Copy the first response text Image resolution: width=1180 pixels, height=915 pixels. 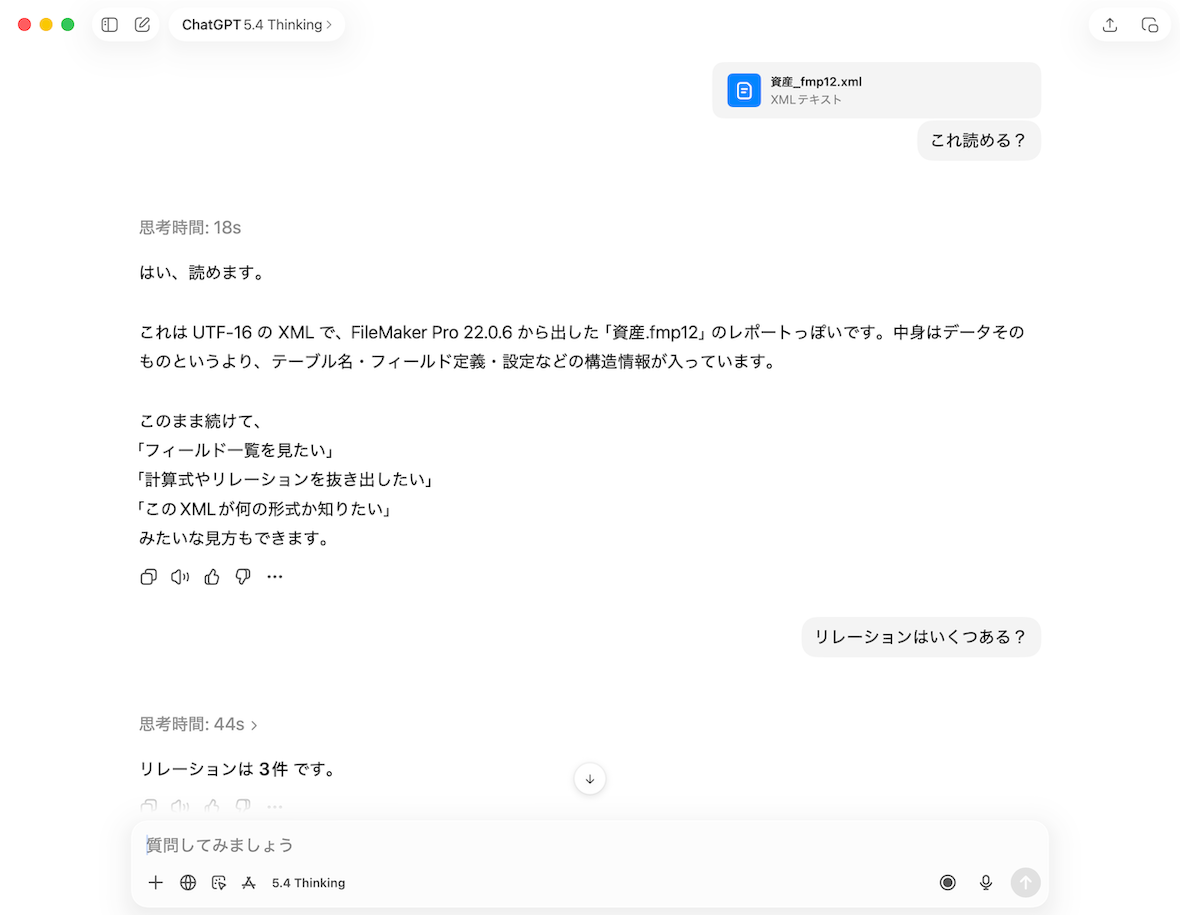(x=148, y=577)
